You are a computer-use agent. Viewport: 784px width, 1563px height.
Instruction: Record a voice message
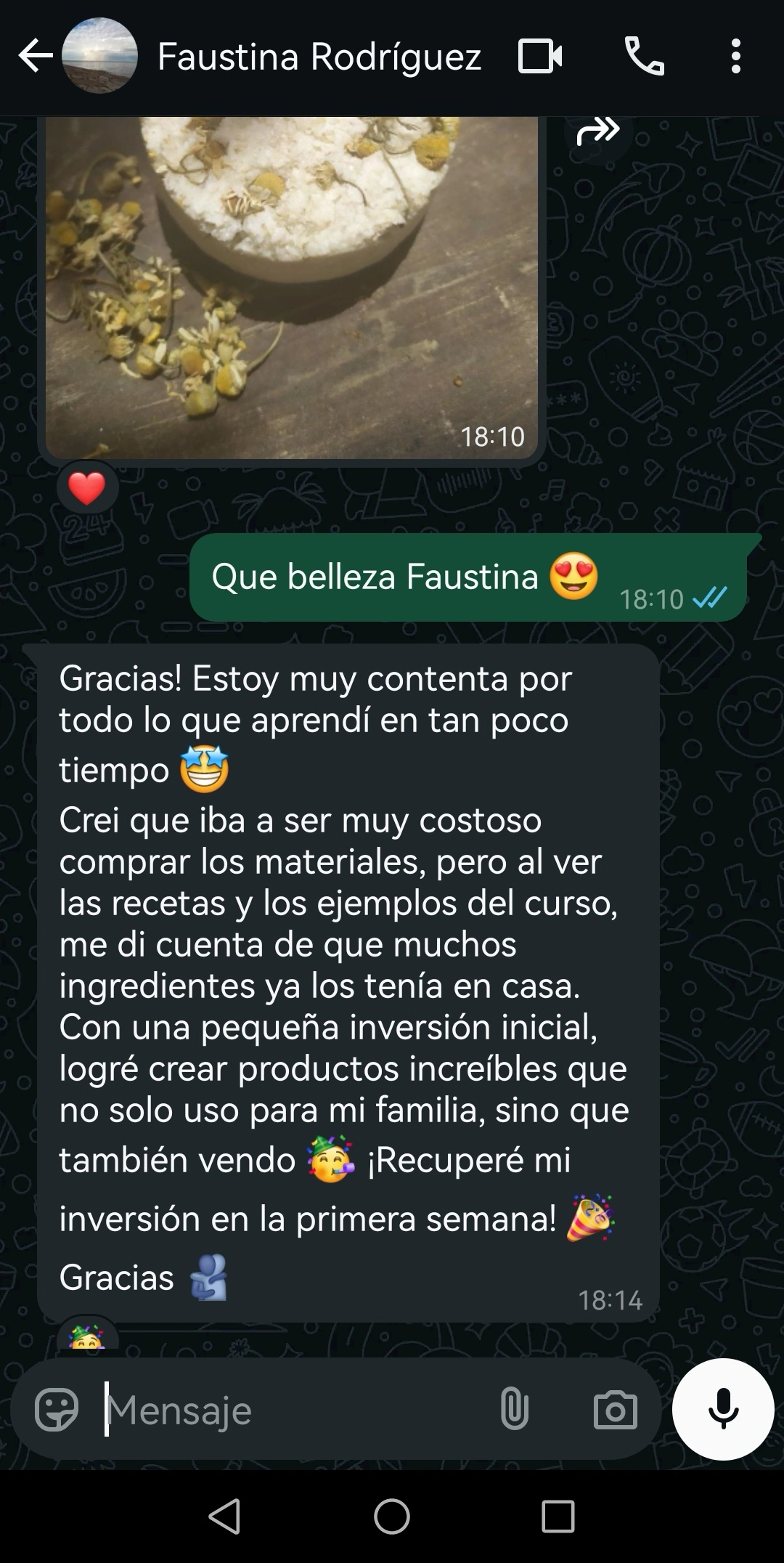pos(723,1409)
